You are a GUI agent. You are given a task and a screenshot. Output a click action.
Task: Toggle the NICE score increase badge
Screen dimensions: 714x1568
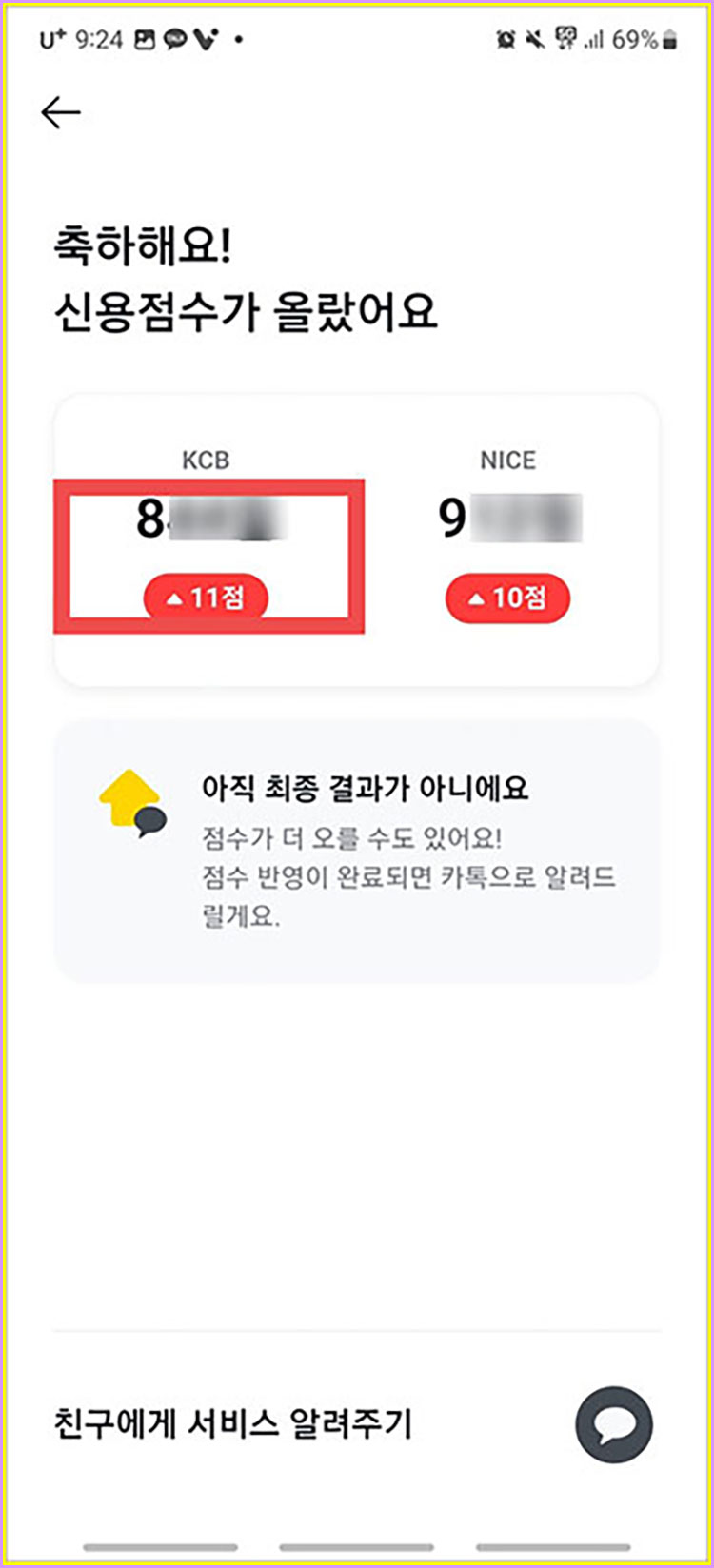point(506,598)
